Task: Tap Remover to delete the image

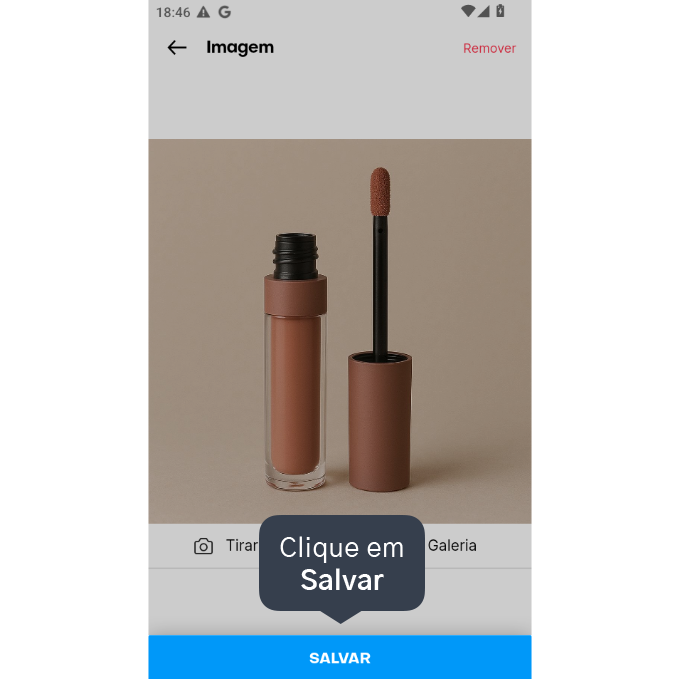Action: point(489,48)
